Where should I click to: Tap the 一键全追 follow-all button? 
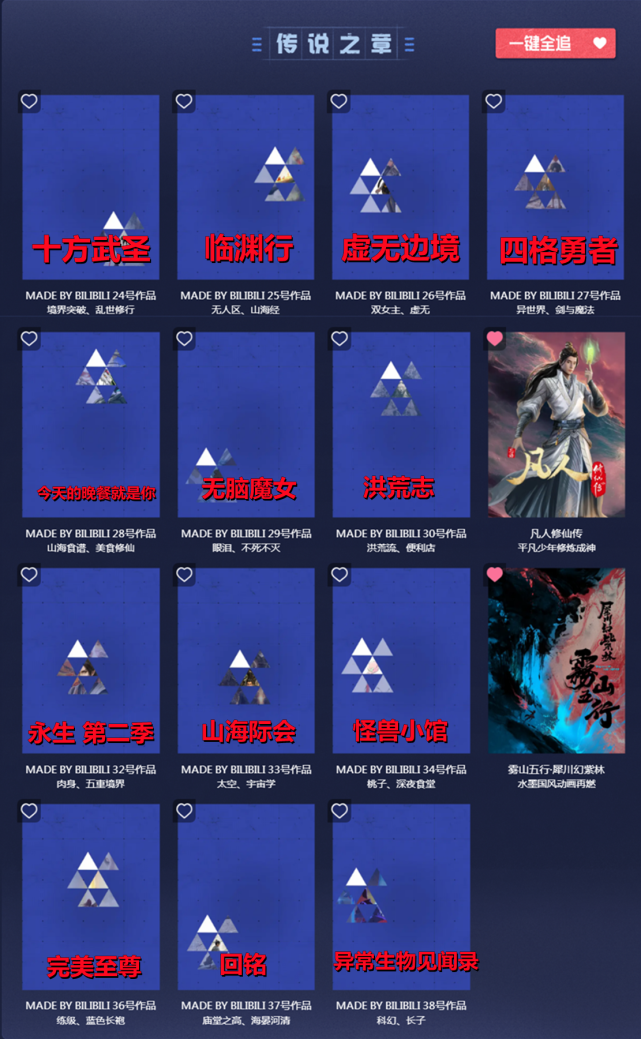[555, 44]
